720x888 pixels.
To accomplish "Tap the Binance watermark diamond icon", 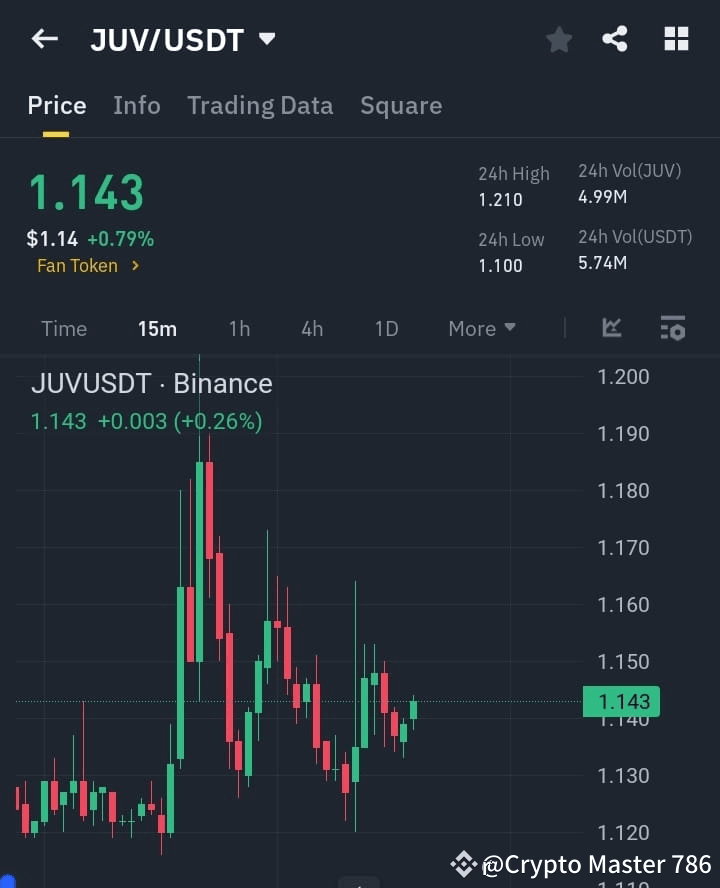I will (463, 863).
